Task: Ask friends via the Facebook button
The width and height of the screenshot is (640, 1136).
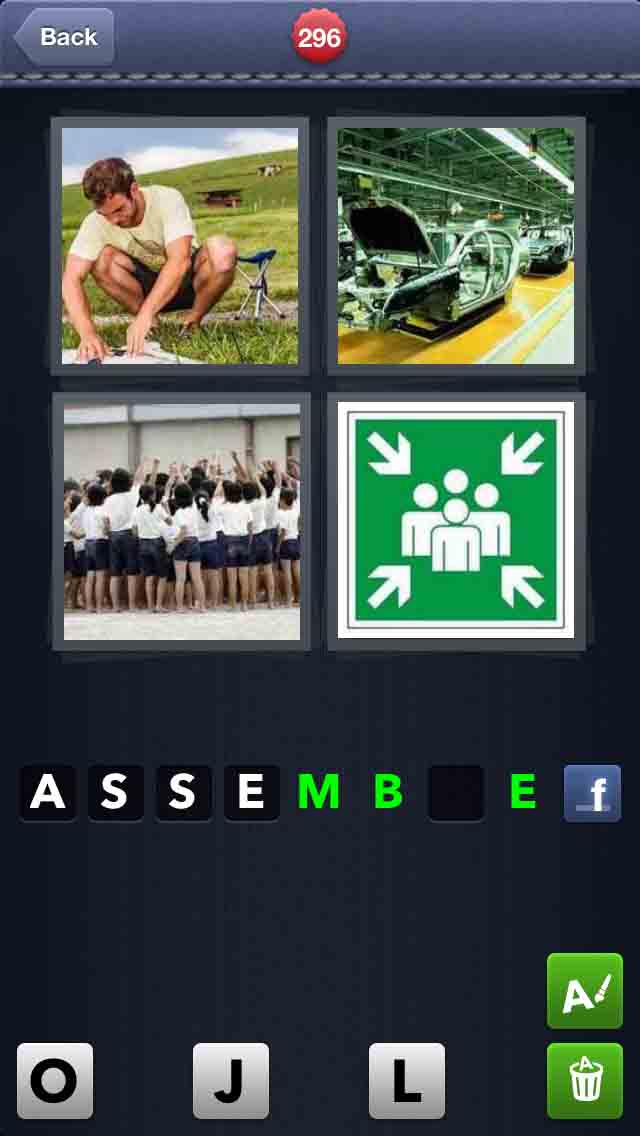Action: (x=592, y=793)
